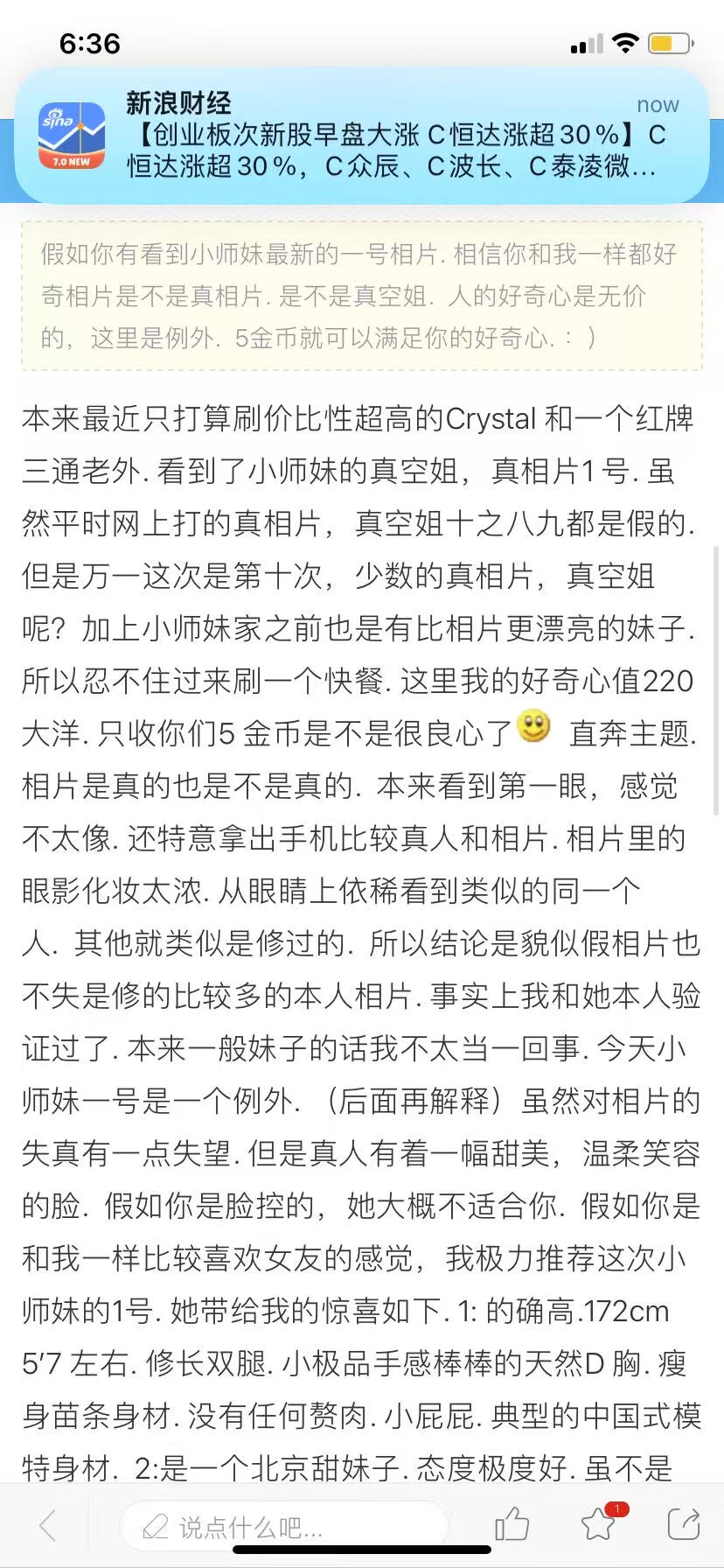Go back to the previous page
The height and width of the screenshot is (1568, 724).
tap(48, 1527)
